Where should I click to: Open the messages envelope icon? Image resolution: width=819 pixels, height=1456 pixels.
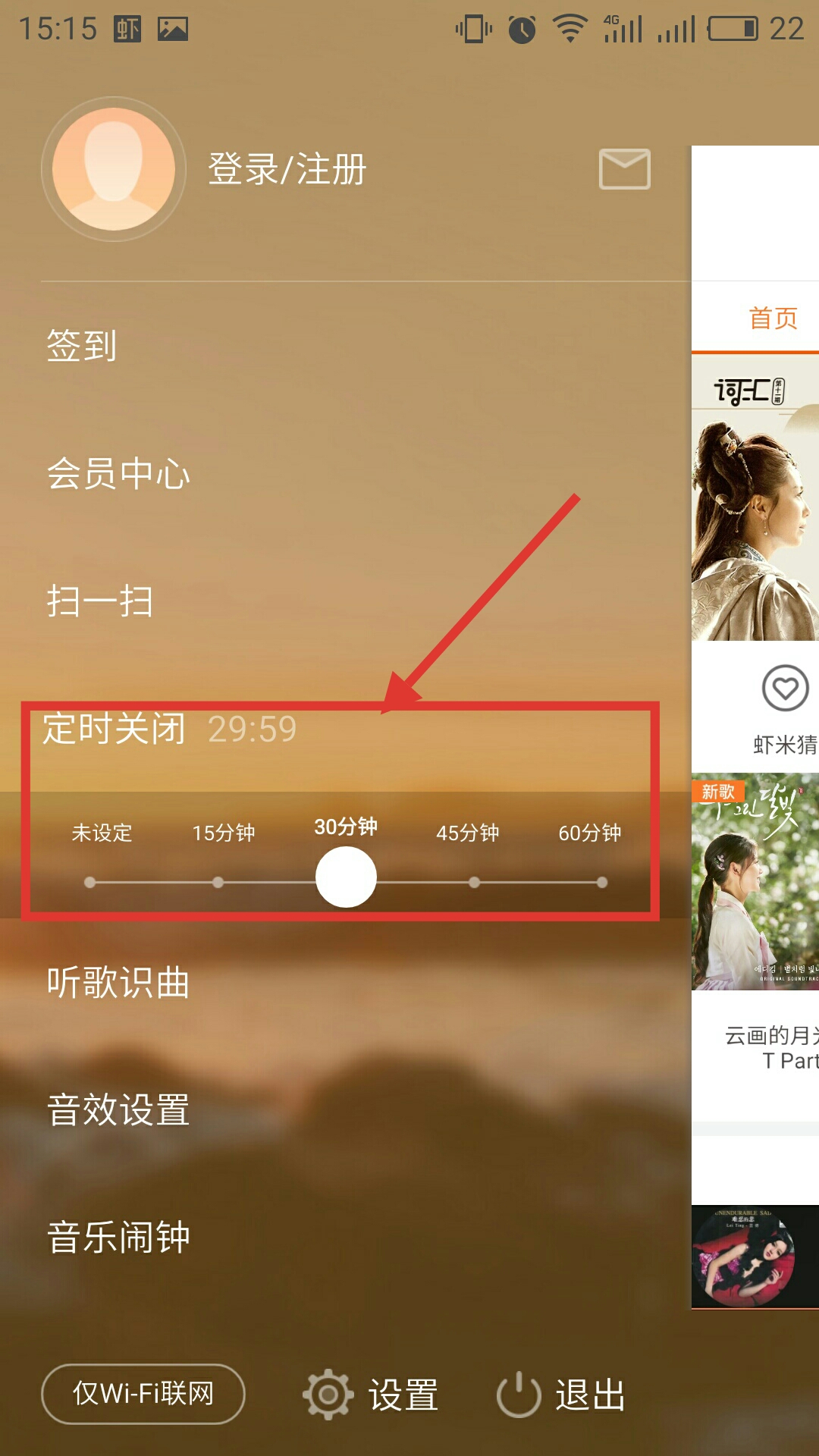coord(624,168)
